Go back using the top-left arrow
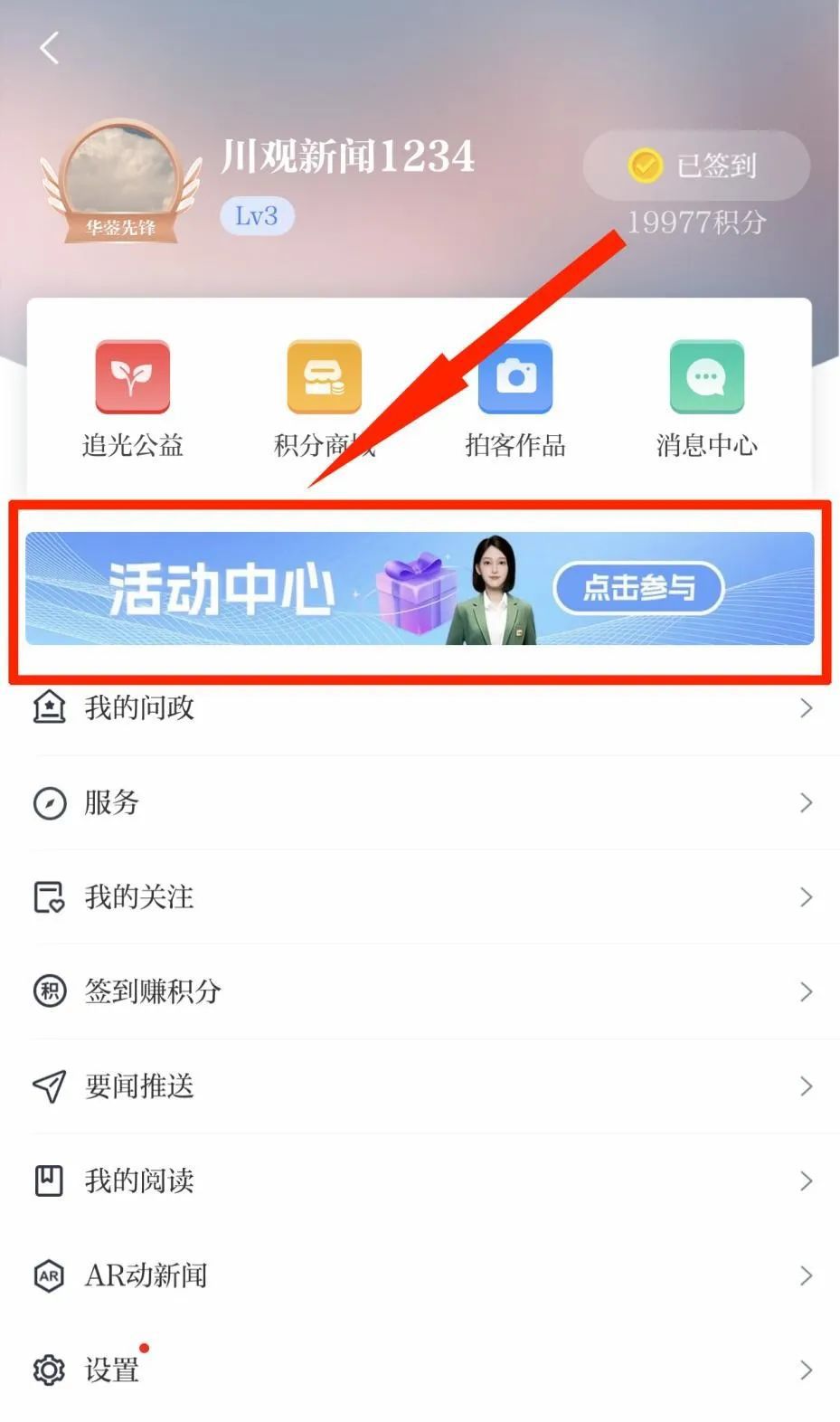This screenshot has width=840, height=1422. (x=50, y=48)
